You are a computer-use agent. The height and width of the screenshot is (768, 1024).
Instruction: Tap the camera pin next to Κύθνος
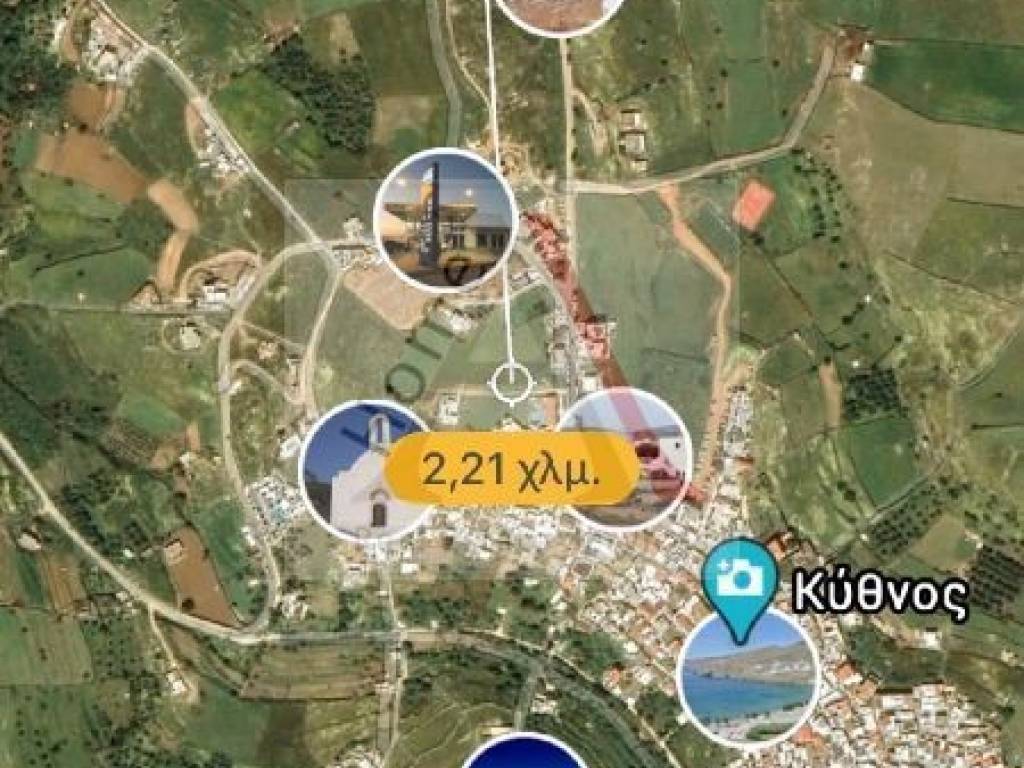[740, 580]
